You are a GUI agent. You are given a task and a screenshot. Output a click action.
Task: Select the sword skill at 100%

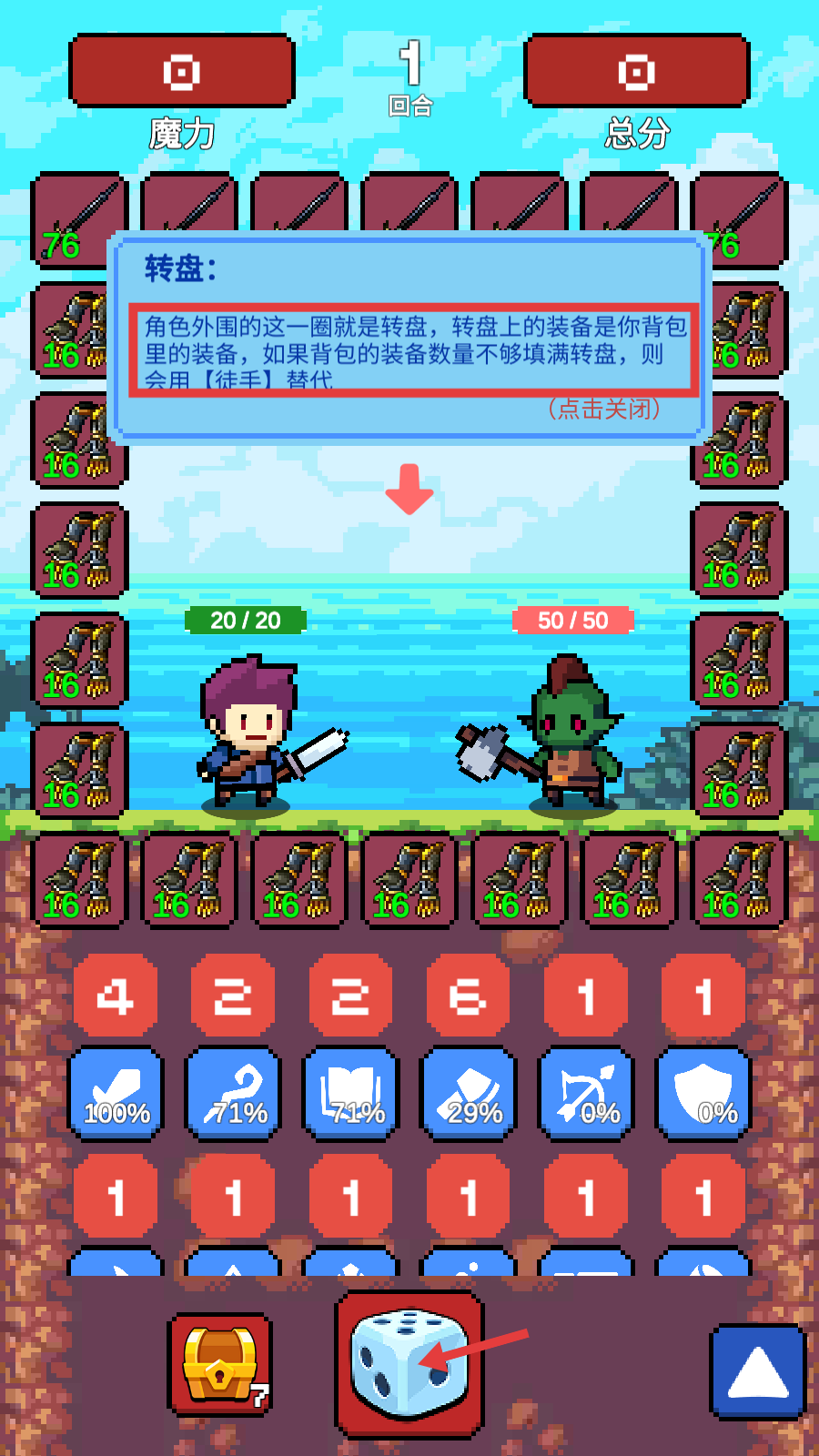coord(116,1094)
